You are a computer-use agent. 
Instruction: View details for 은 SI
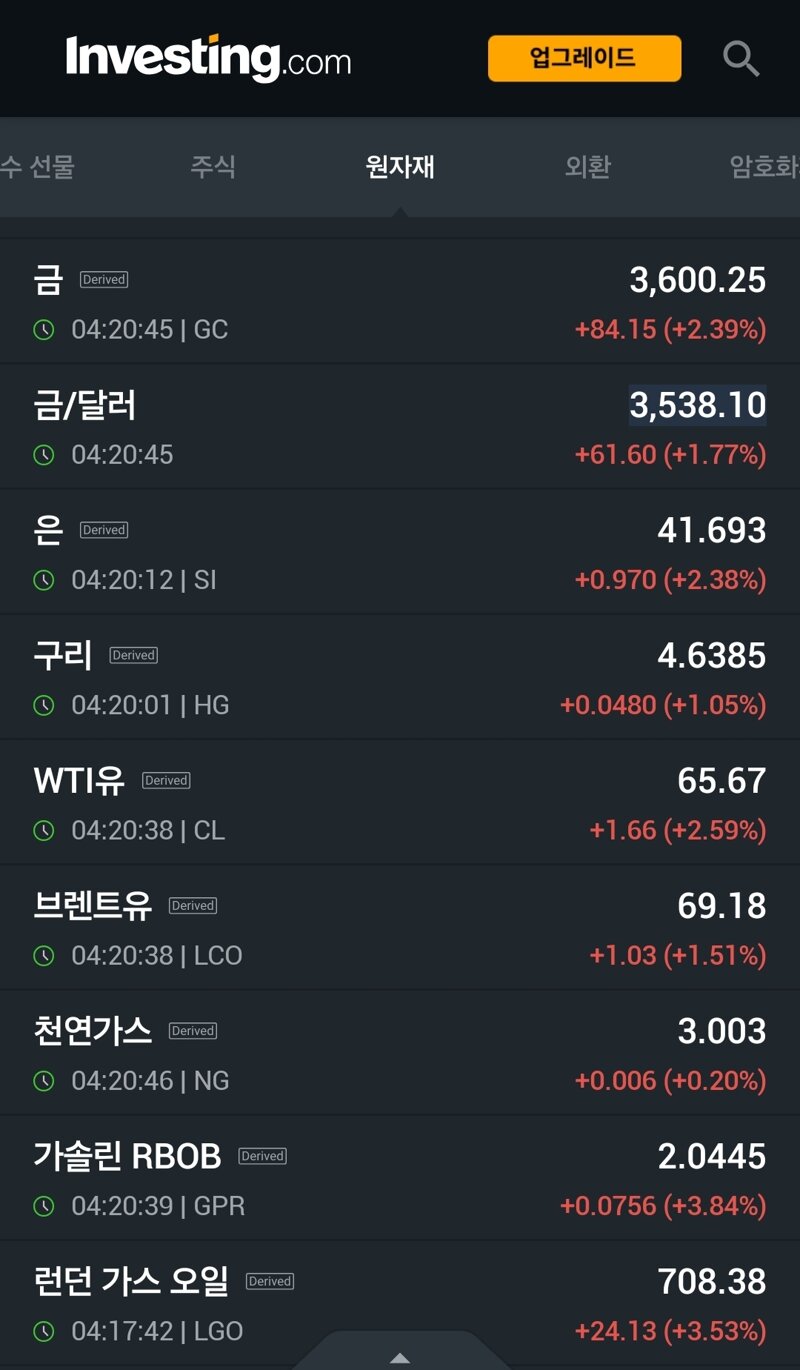(400, 551)
